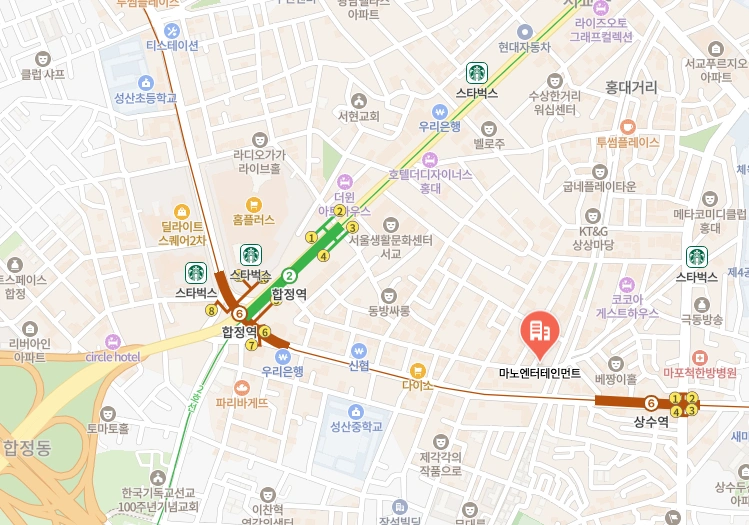The height and width of the screenshot is (525, 749).
Task: Select the 다이소 shop marker
Action: (x=417, y=370)
